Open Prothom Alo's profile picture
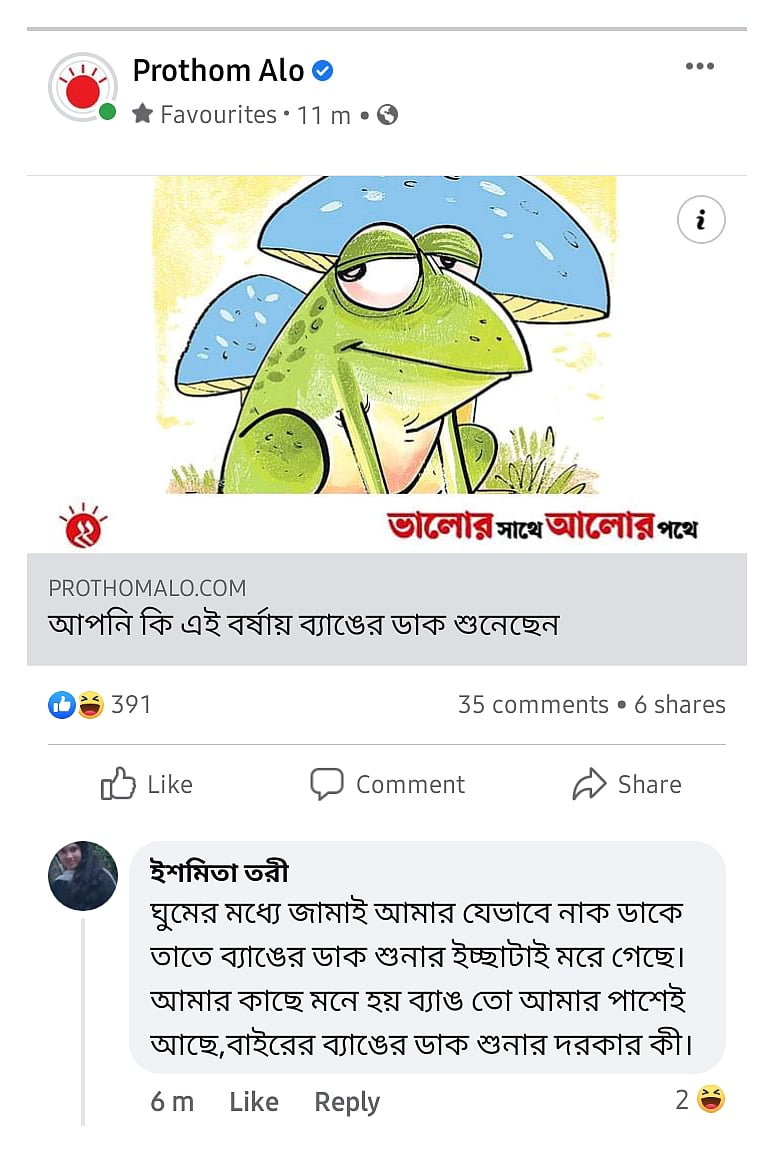Image resolution: width=777 pixels, height=1155 pixels. tap(82, 89)
